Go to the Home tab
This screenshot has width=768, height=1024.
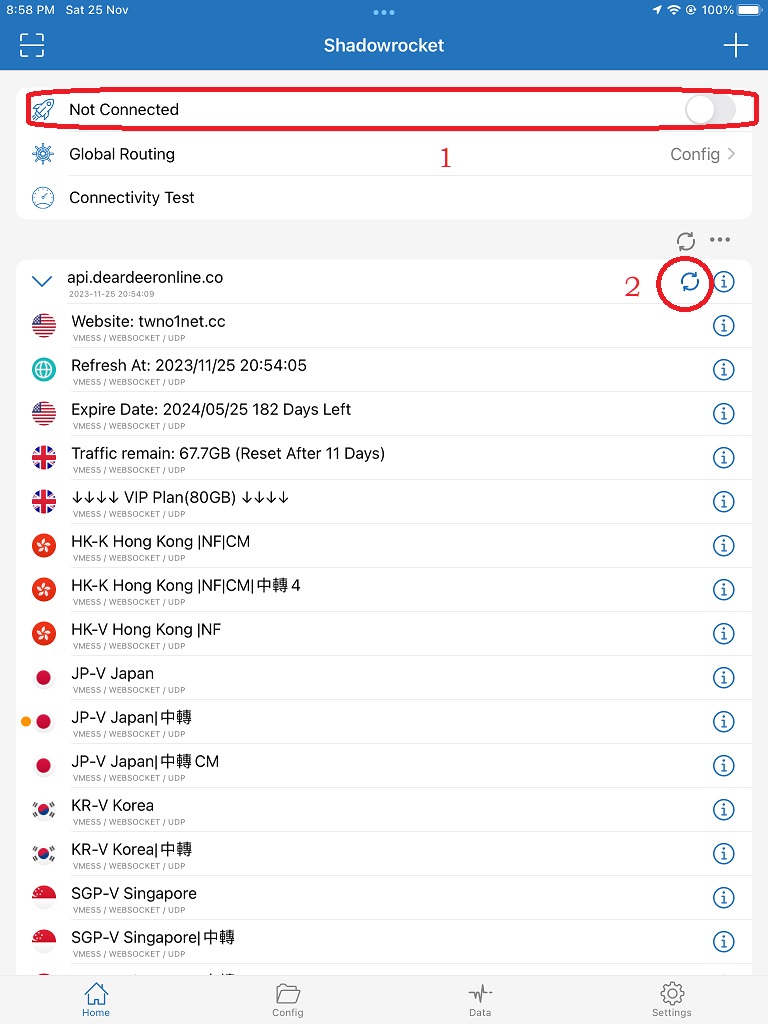96,999
